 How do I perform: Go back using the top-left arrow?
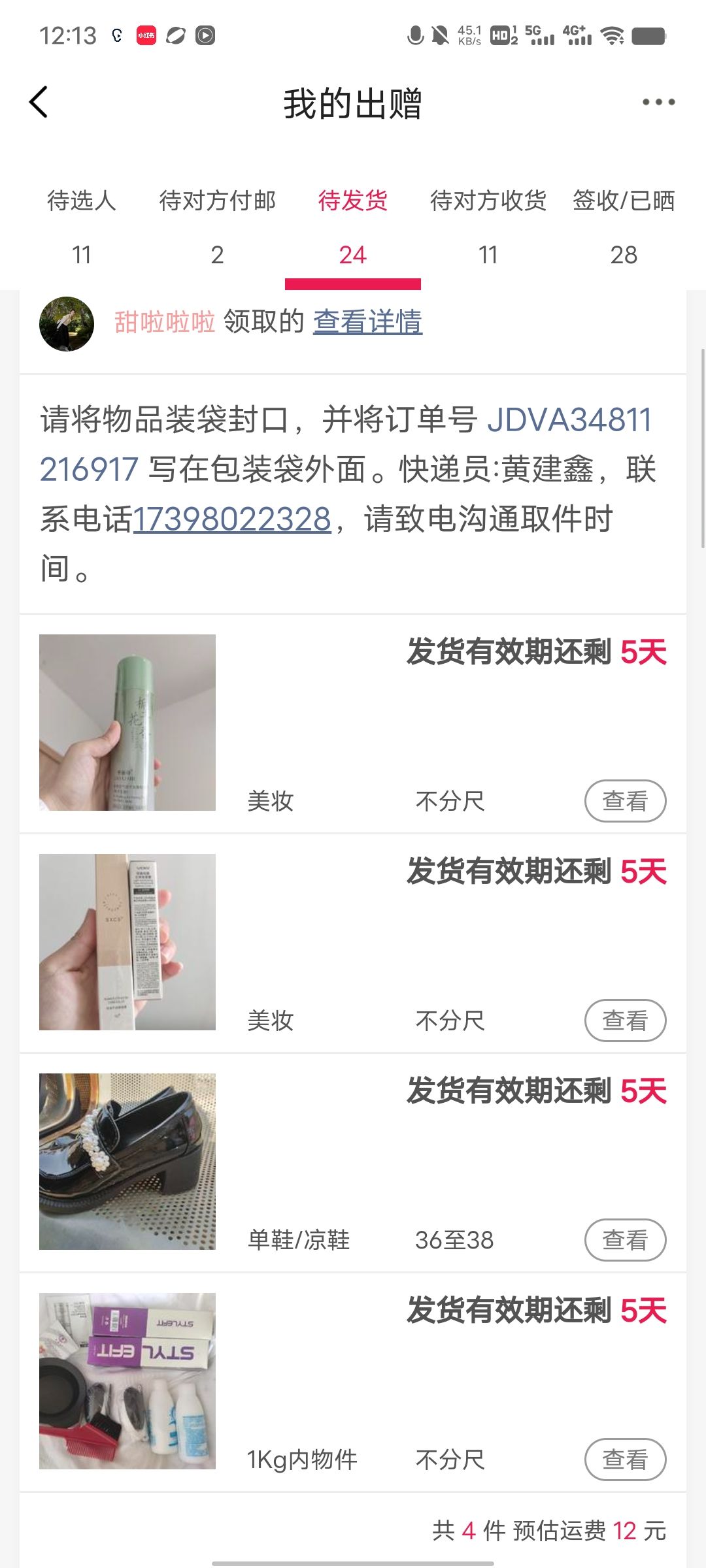point(39,102)
